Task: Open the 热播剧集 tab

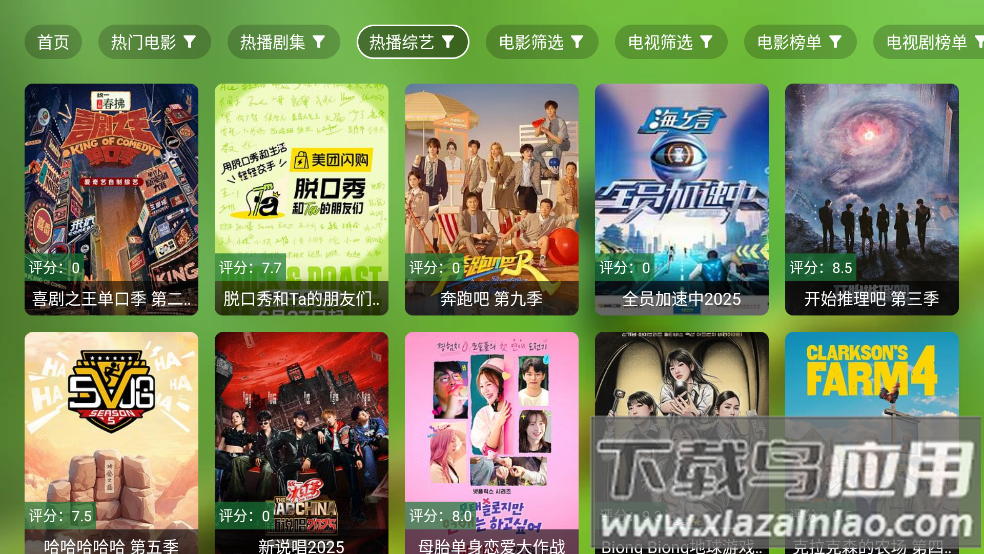Action: point(283,42)
